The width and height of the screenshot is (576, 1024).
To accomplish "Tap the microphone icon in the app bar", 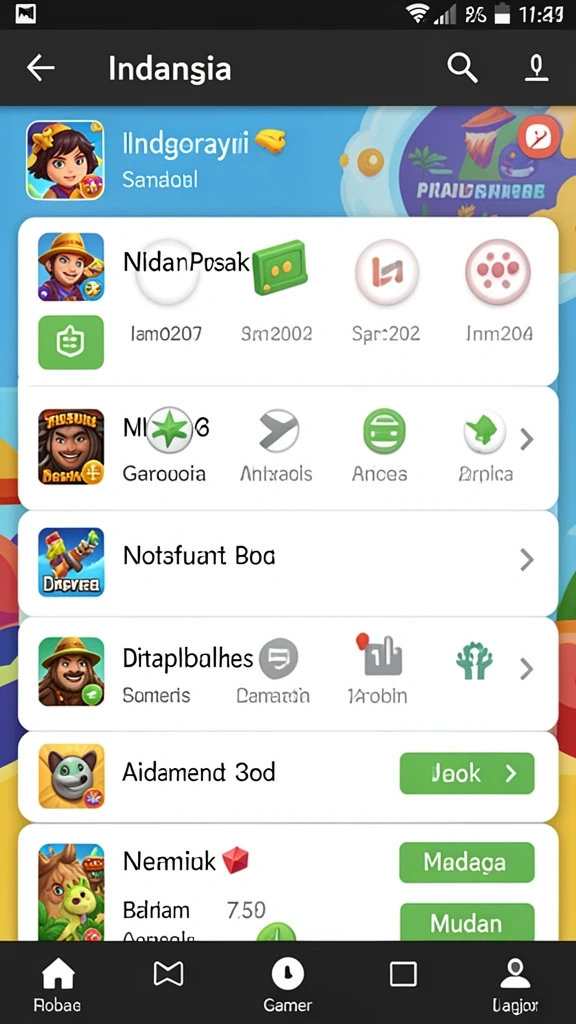I will [x=536, y=68].
